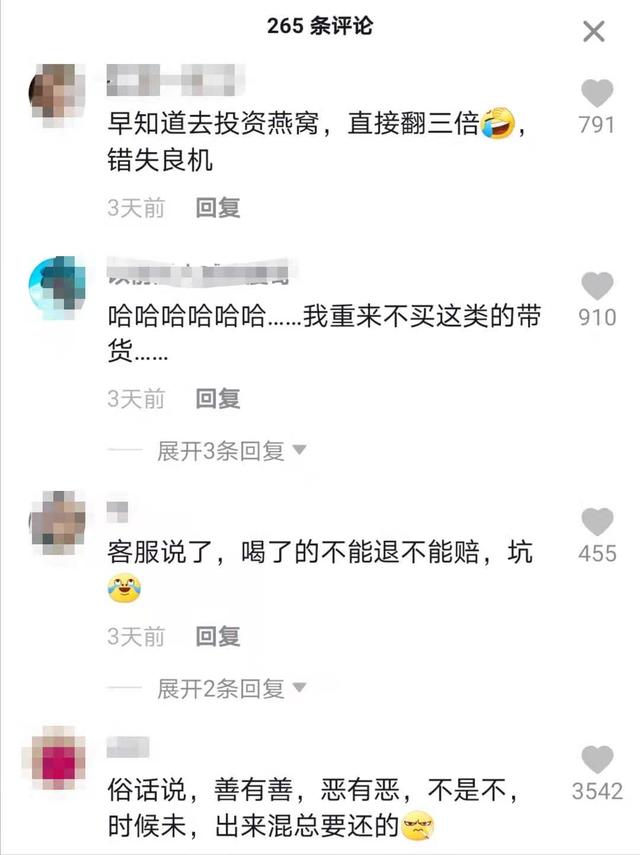Close the 265 comments panel
Viewport: 640px width, 855px height.
[x=593, y=32]
